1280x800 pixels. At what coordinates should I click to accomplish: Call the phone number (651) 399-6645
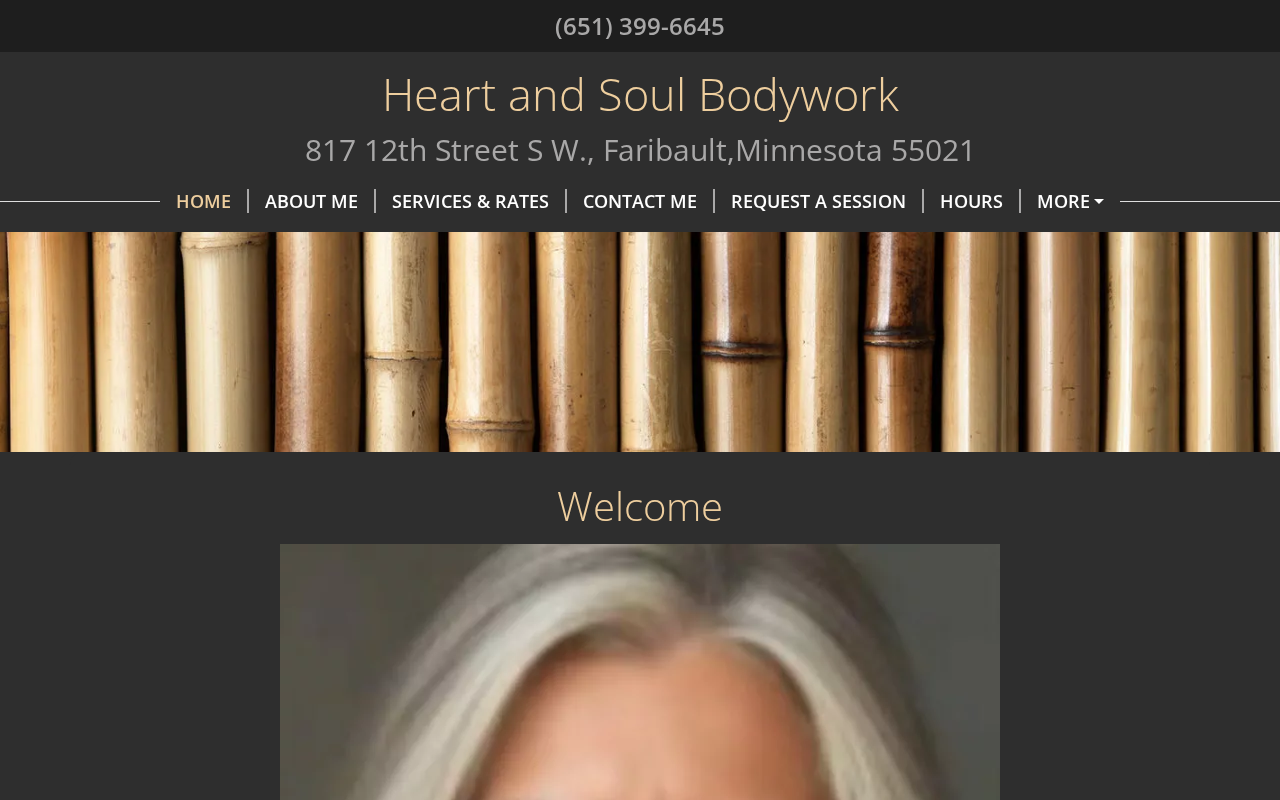[640, 26]
